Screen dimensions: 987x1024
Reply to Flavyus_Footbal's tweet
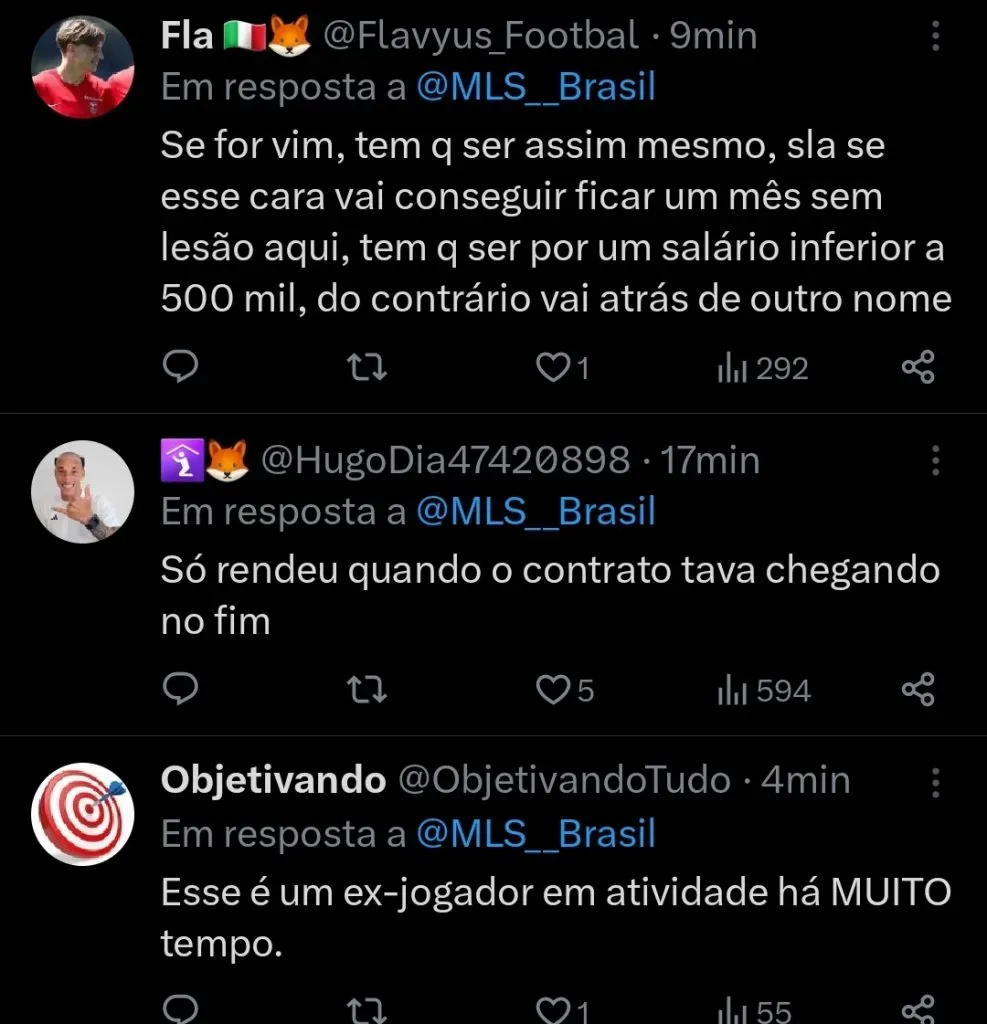[180, 368]
